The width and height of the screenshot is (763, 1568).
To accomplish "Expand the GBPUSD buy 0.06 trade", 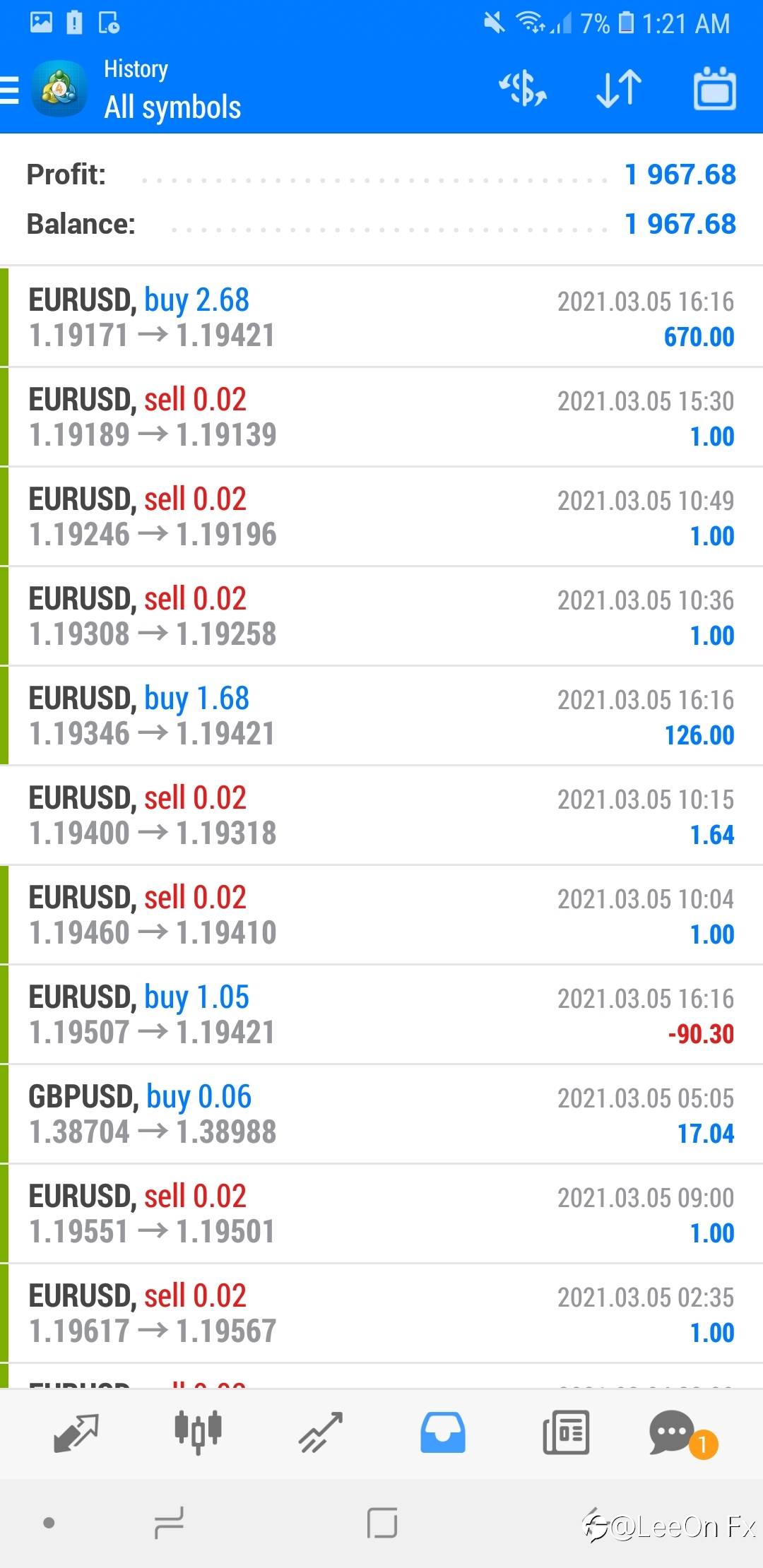I will [x=381, y=1115].
